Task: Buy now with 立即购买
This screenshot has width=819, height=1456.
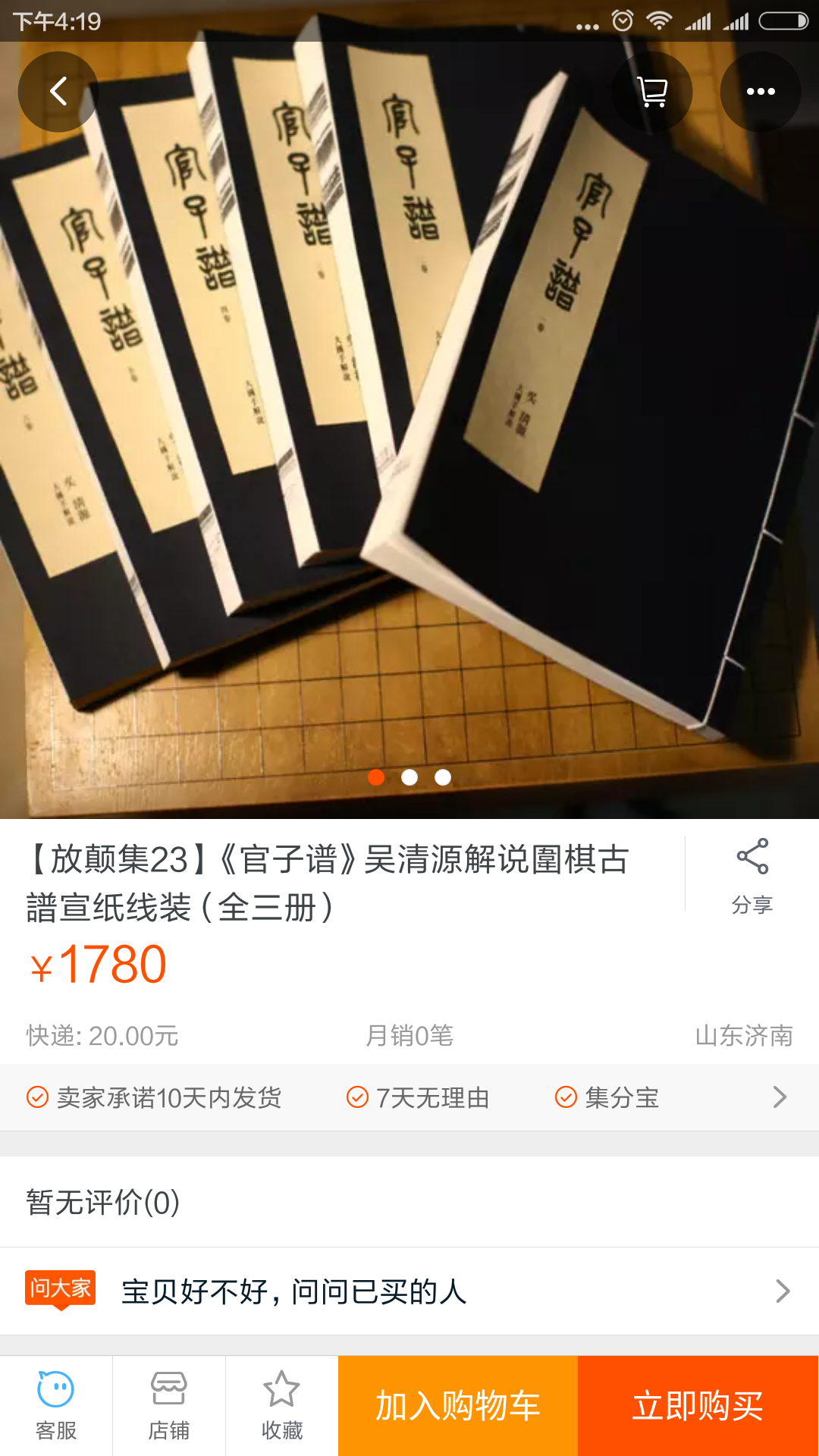Action: click(698, 1405)
